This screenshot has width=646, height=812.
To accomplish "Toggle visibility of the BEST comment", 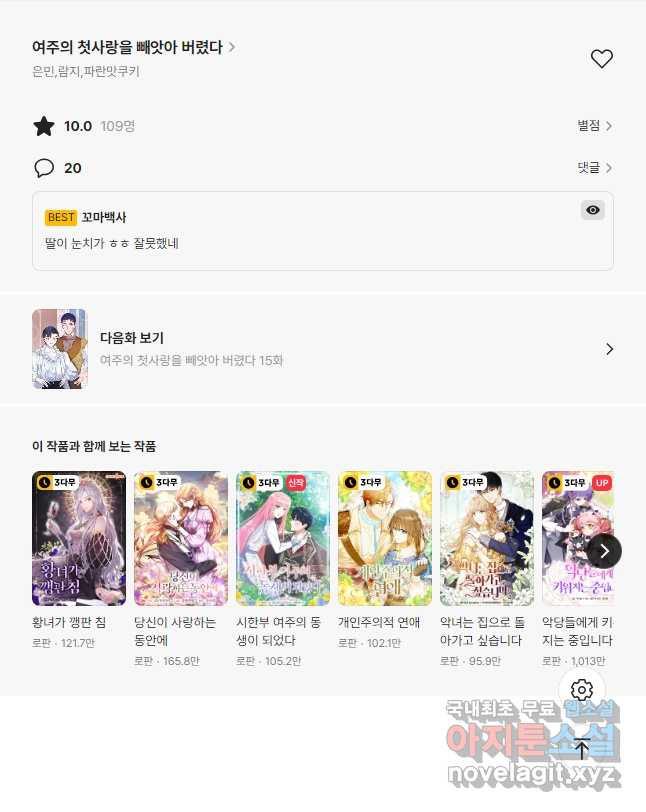I will pyautogui.click(x=593, y=210).
